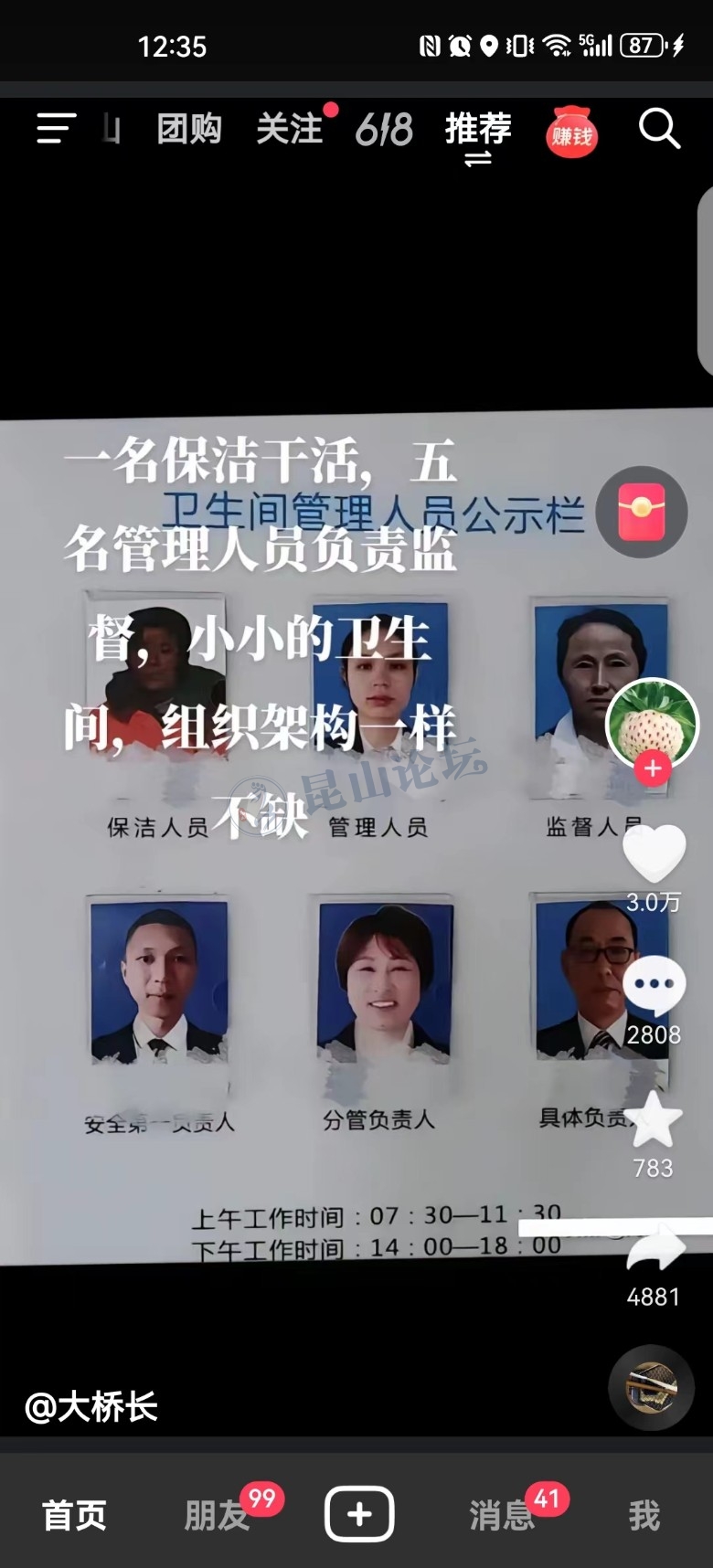This screenshot has height=1568, width=713.
Task: Open the 赚钱 red bag icon
Action: pos(572,132)
